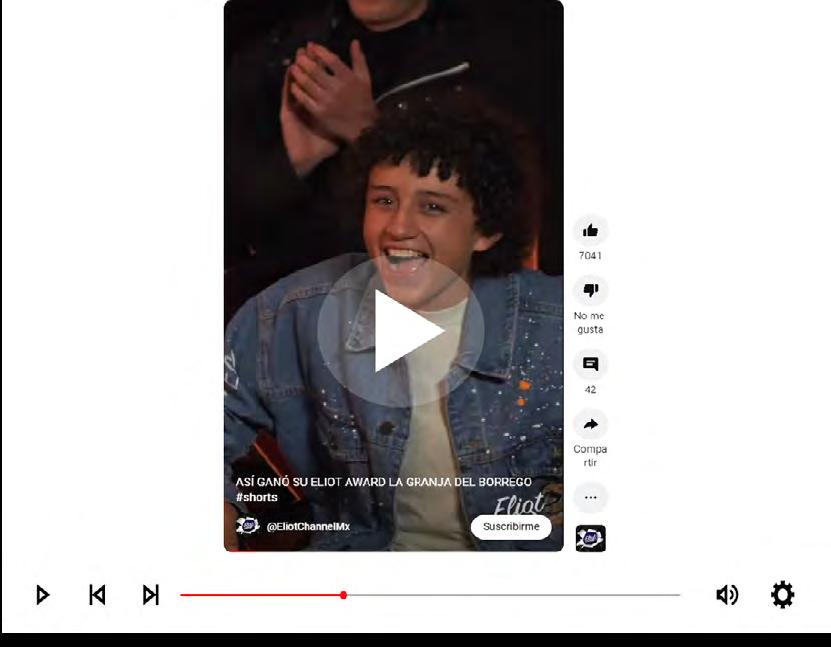Viewport: 831px width, 647px height.
Task: Tap the No me gusta dislike icon
Action: pyautogui.click(x=590, y=291)
